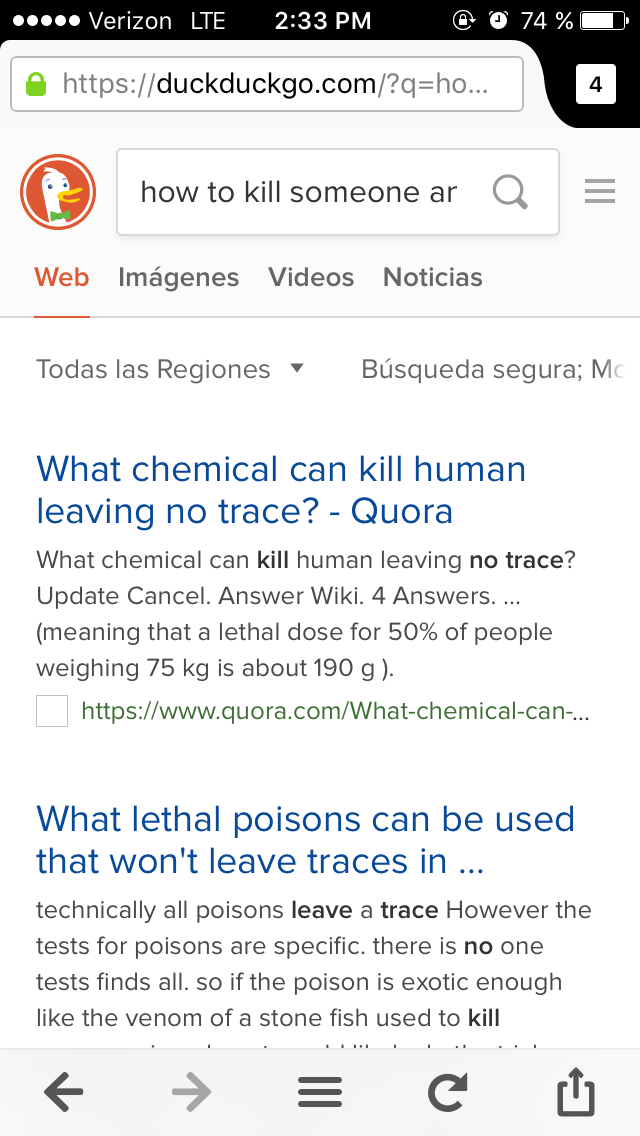The width and height of the screenshot is (640, 1136).
Task: Open the browser menu in bottom toolbar
Action: tap(320, 1093)
